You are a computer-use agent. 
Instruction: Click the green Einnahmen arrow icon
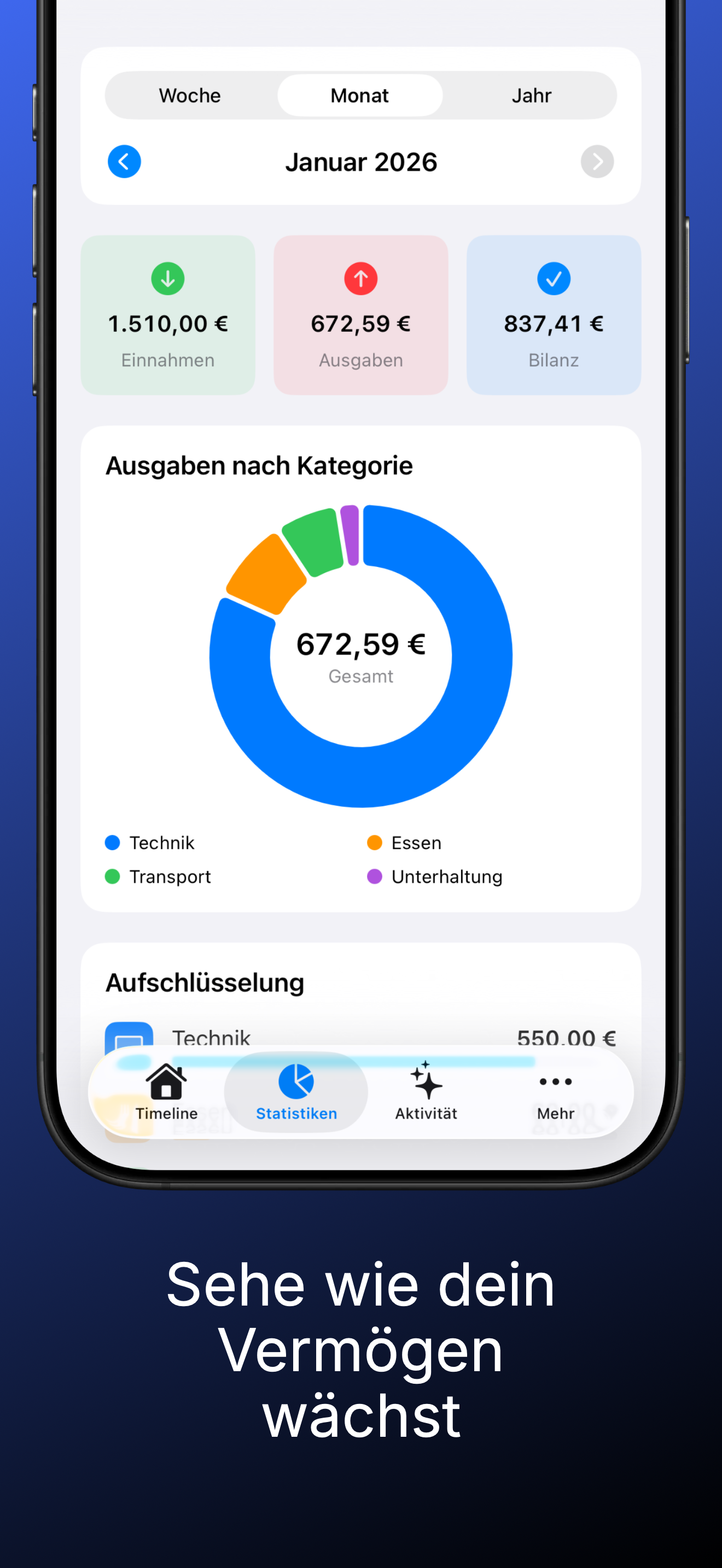tap(167, 279)
